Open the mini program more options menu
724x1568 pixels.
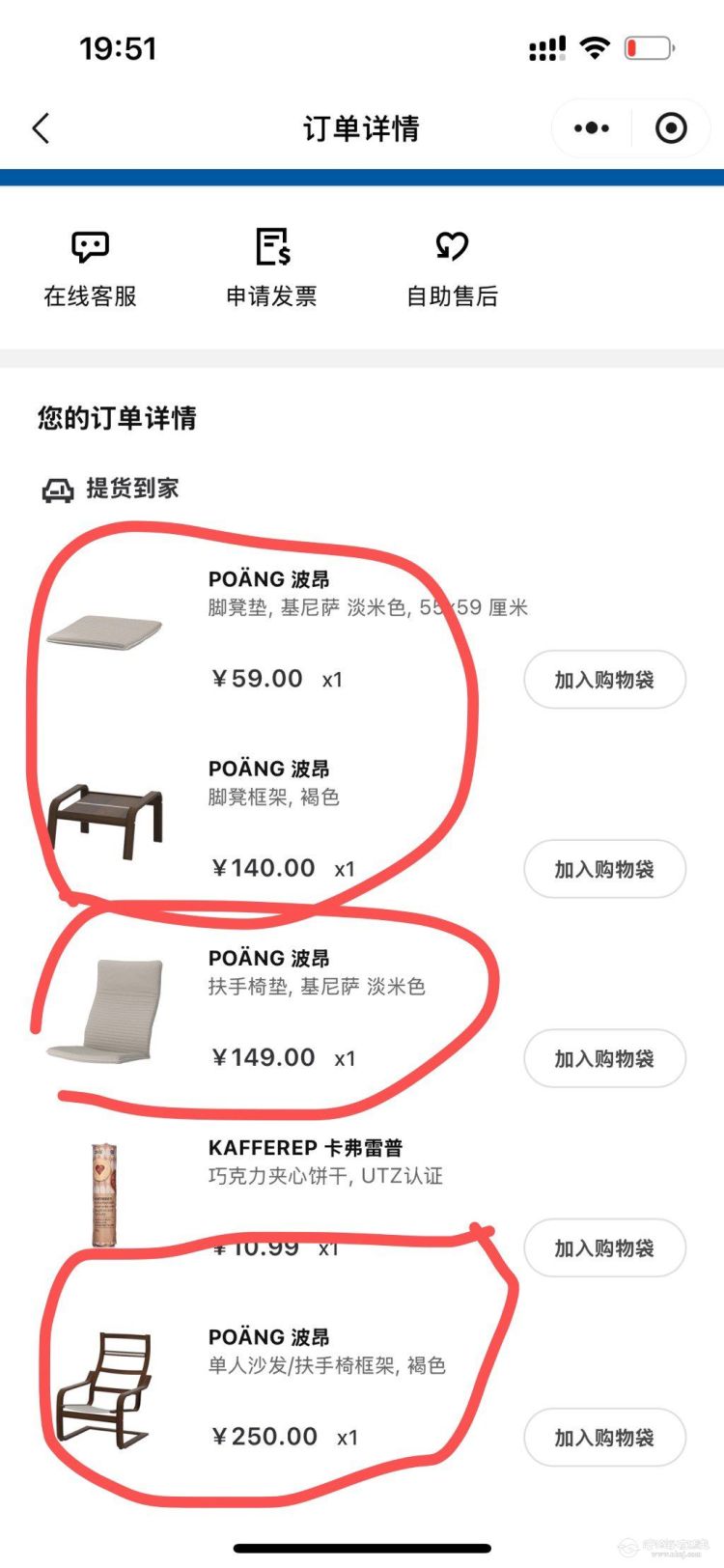[x=591, y=128]
